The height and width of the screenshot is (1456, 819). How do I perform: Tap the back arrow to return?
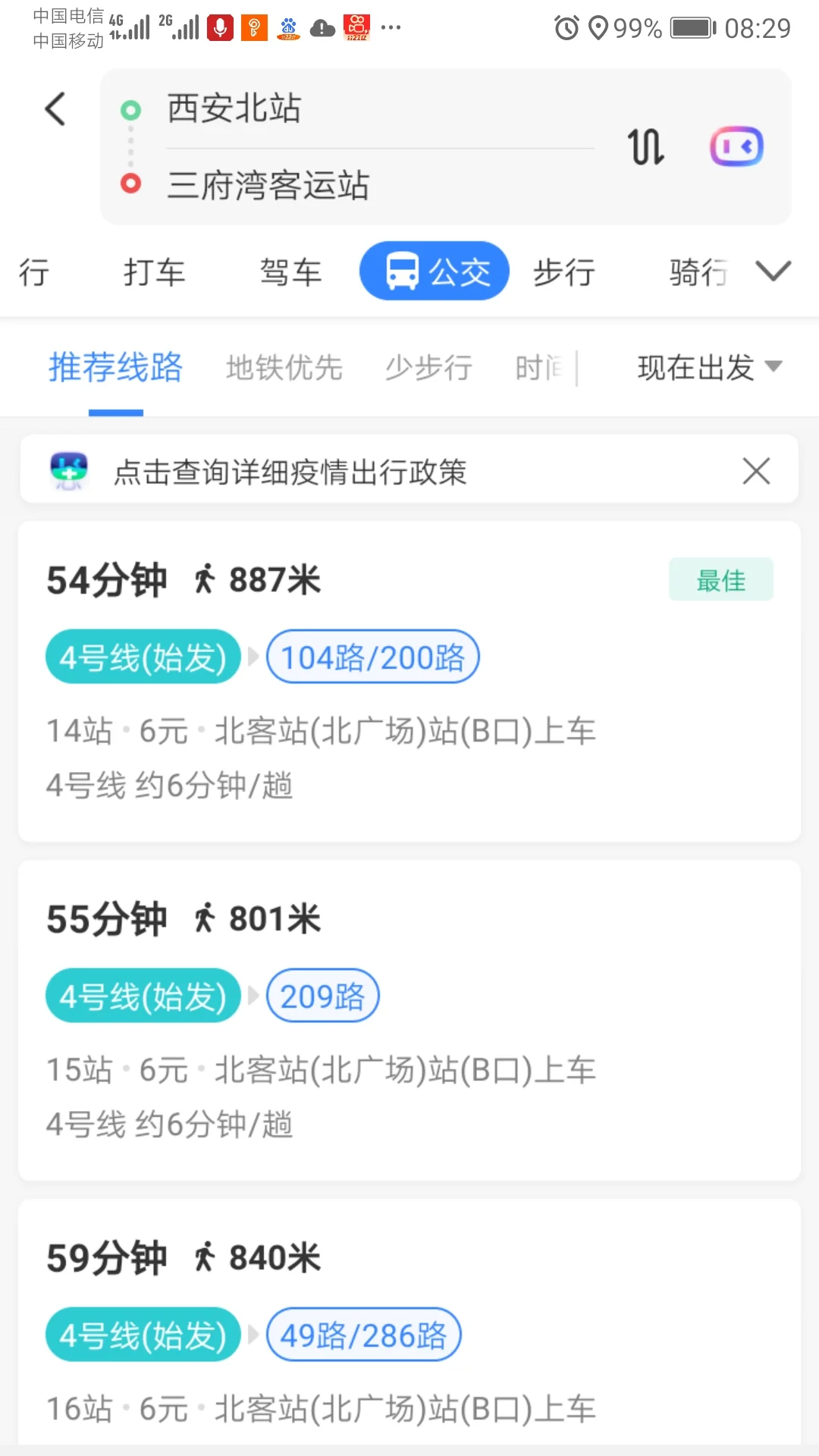click(55, 108)
